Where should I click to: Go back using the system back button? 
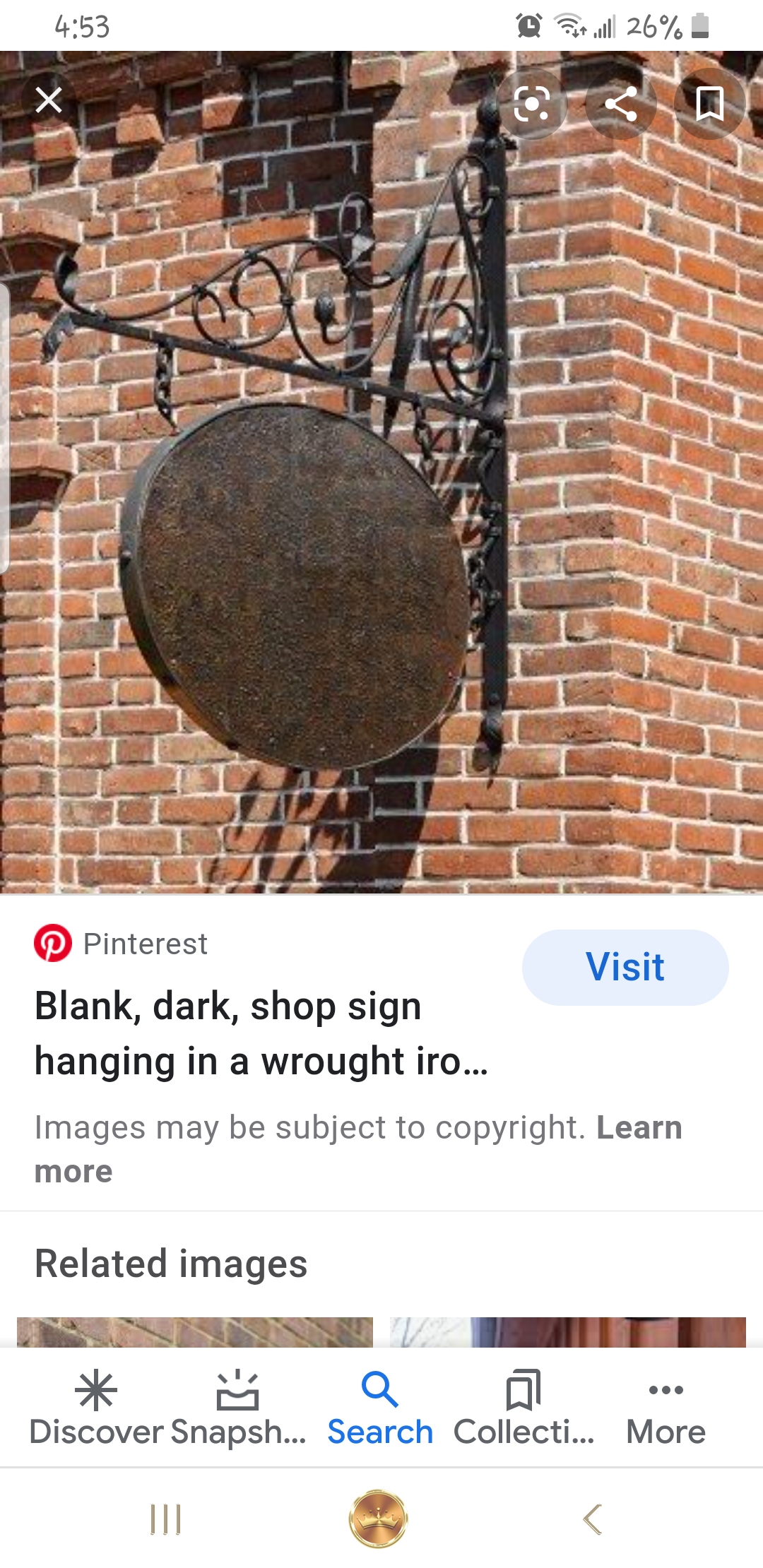[593, 1519]
